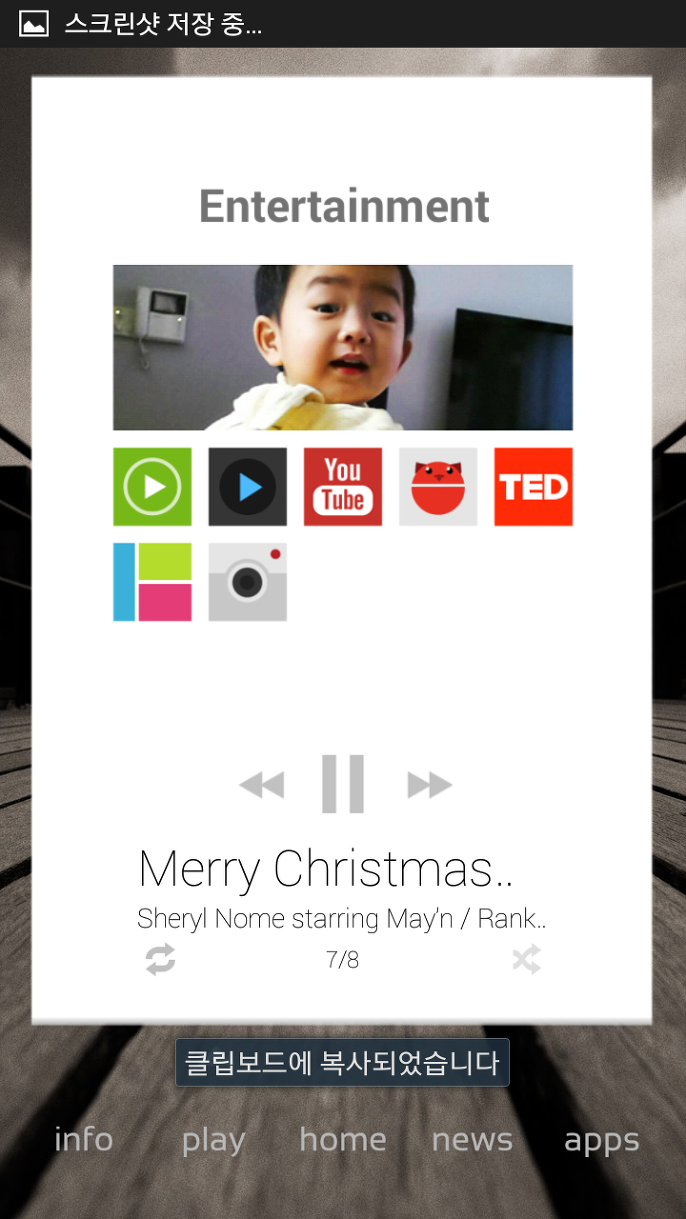This screenshot has height=1219, width=686.
Task: Switch to the news tab
Action: pyautogui.click(x=472, y=1139)
